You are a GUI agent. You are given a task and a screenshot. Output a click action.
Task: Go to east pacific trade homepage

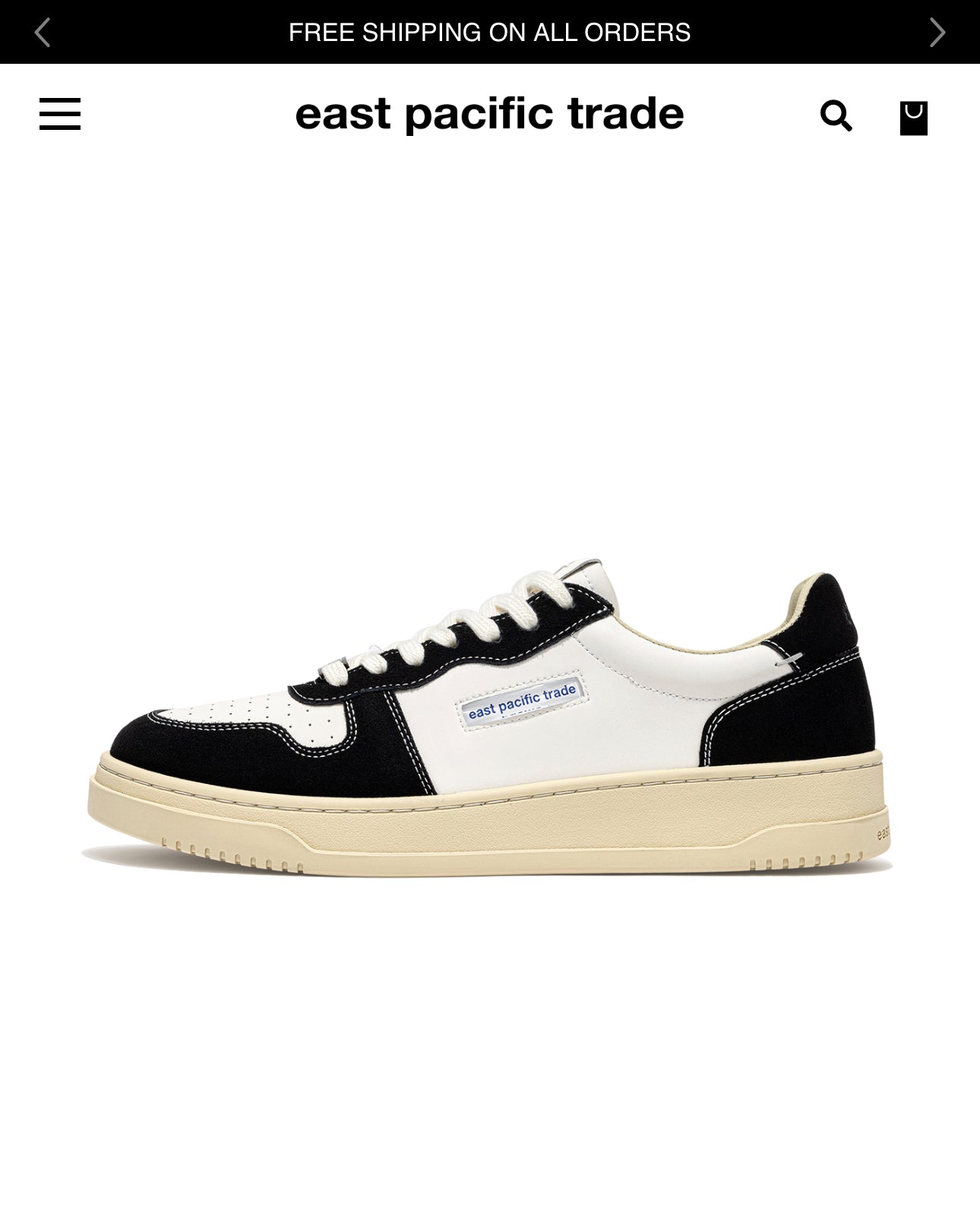(489, 114)
